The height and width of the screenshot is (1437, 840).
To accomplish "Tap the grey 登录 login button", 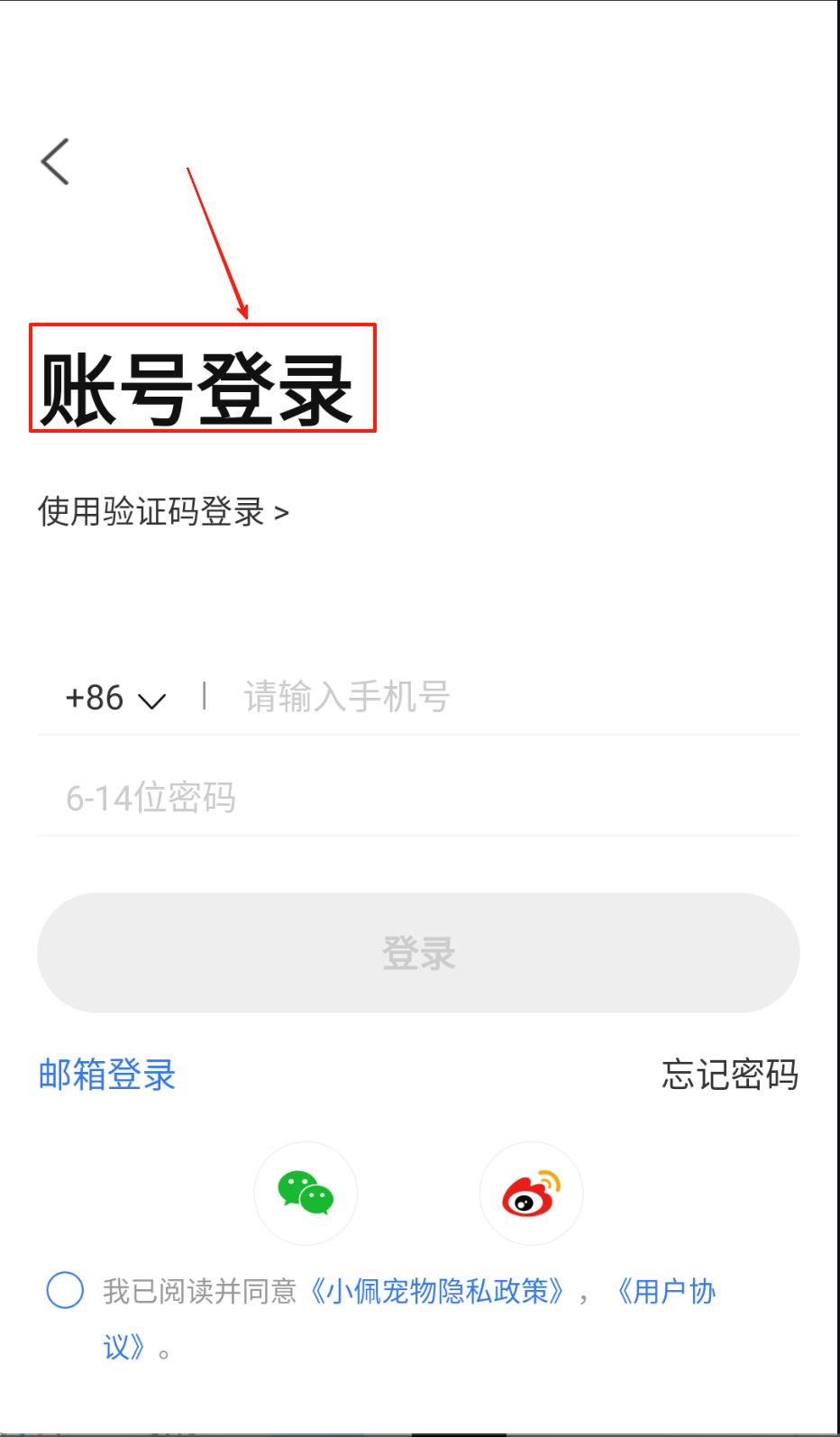I will 418,953.
